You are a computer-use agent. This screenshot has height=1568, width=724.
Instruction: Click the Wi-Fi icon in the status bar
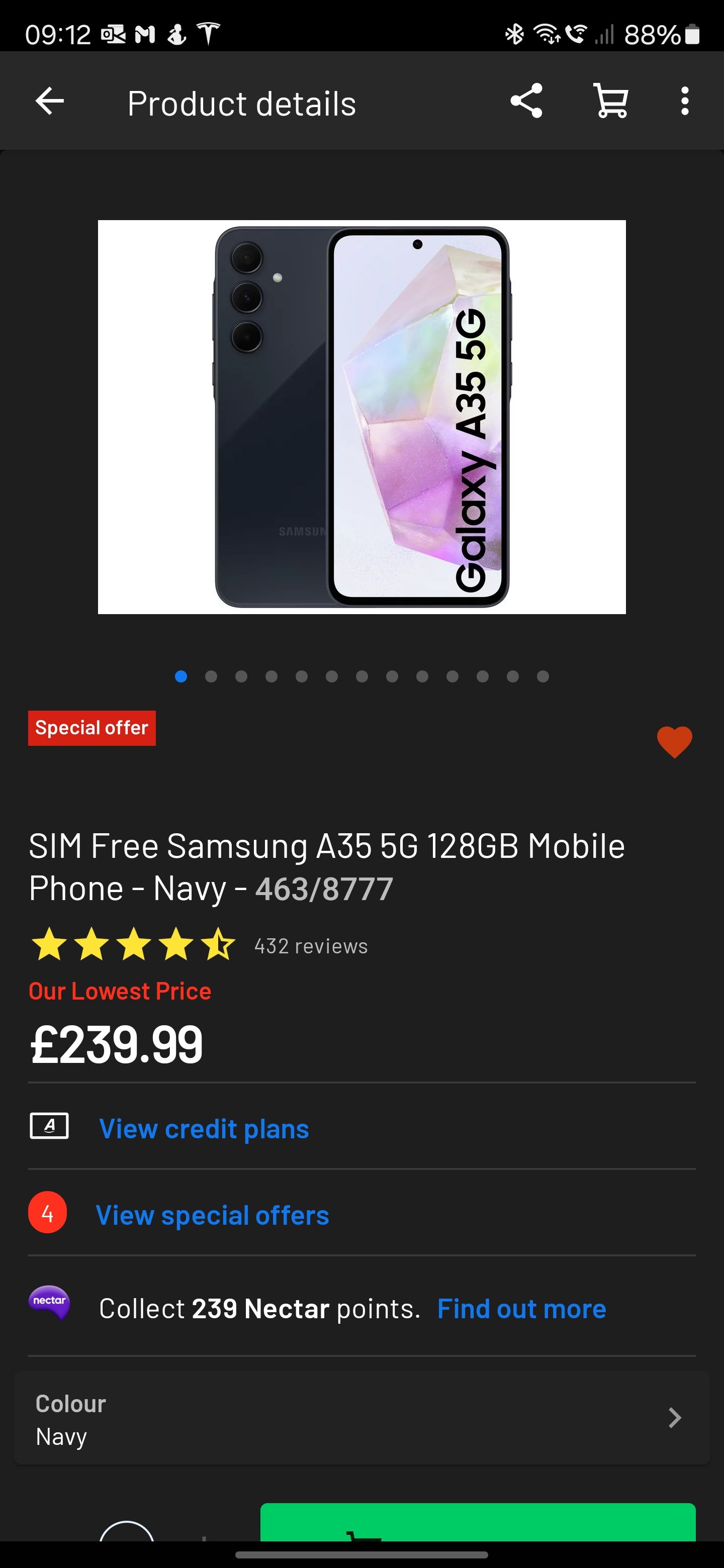546,34
